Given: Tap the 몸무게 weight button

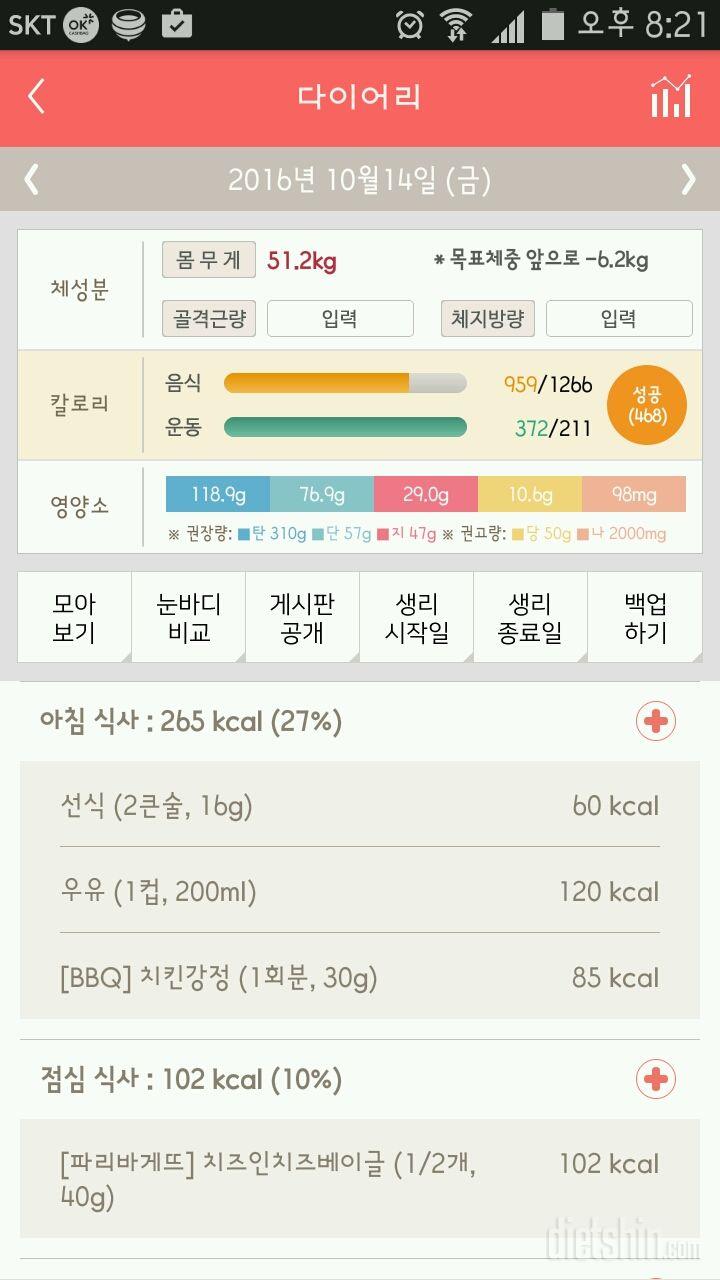Looking at the screenshot, I should [x=208, y=261].
